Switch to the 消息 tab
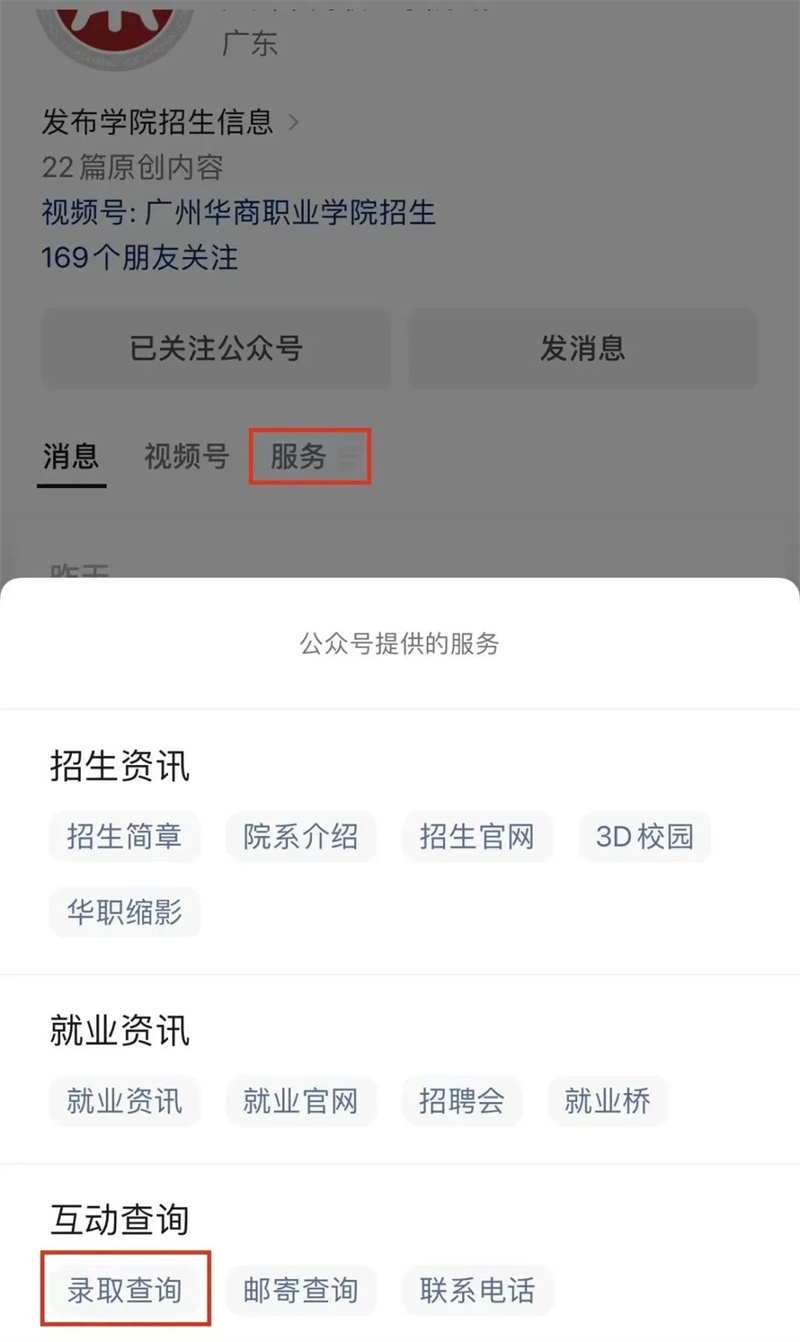 point(71,457)
